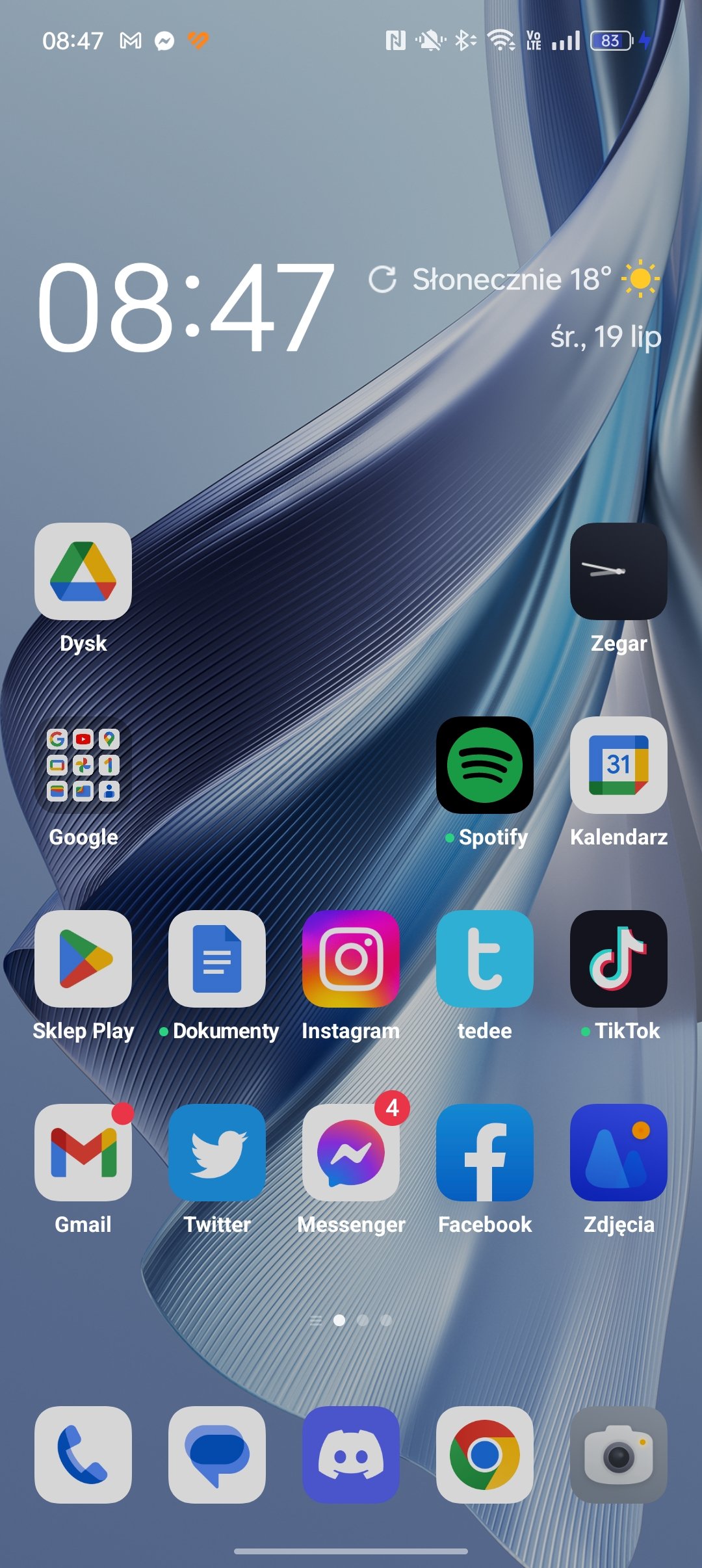702x1568 pixels.
Task: Open the Zdjęcia gallery app
Action: tap(618, 1152)
